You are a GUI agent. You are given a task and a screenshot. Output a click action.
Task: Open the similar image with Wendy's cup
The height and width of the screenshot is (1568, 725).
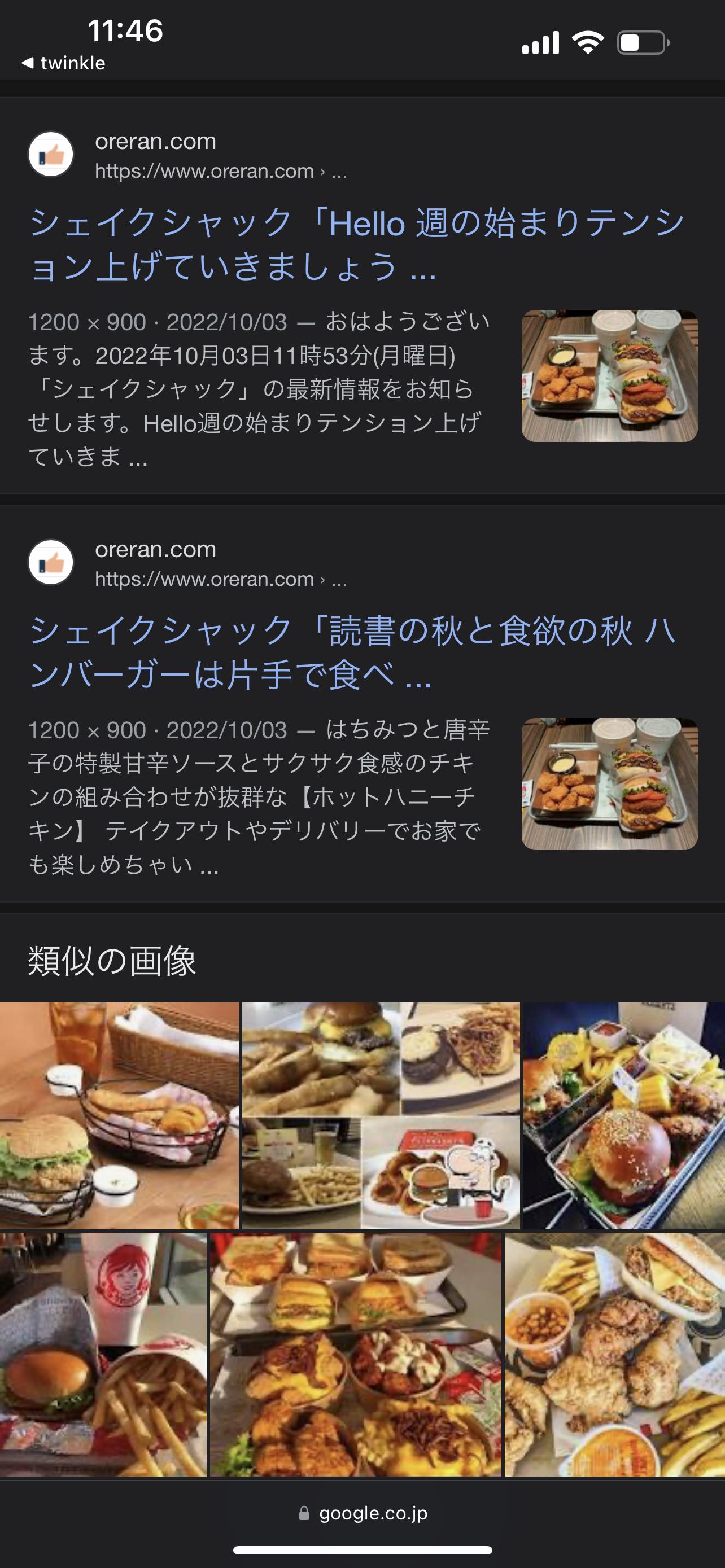(103, 1354)
